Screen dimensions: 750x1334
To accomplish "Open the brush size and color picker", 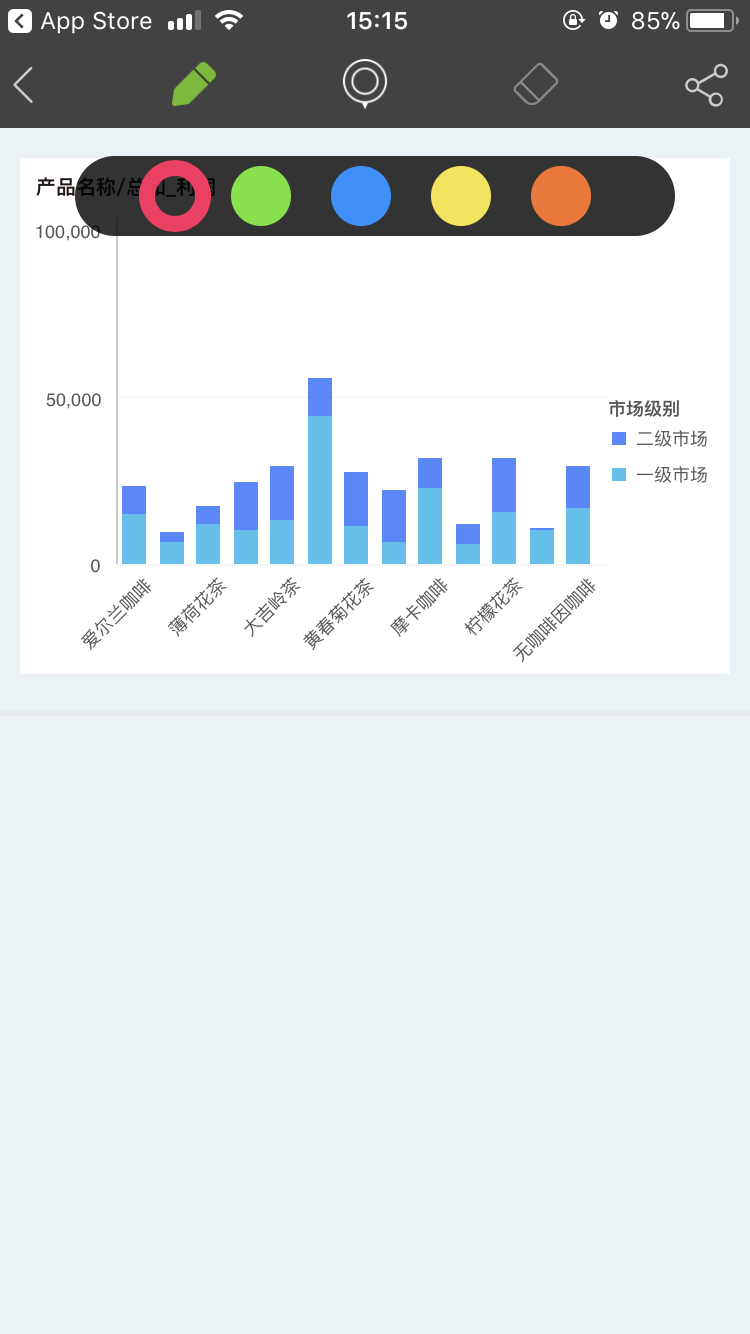I will click(365, 83).
